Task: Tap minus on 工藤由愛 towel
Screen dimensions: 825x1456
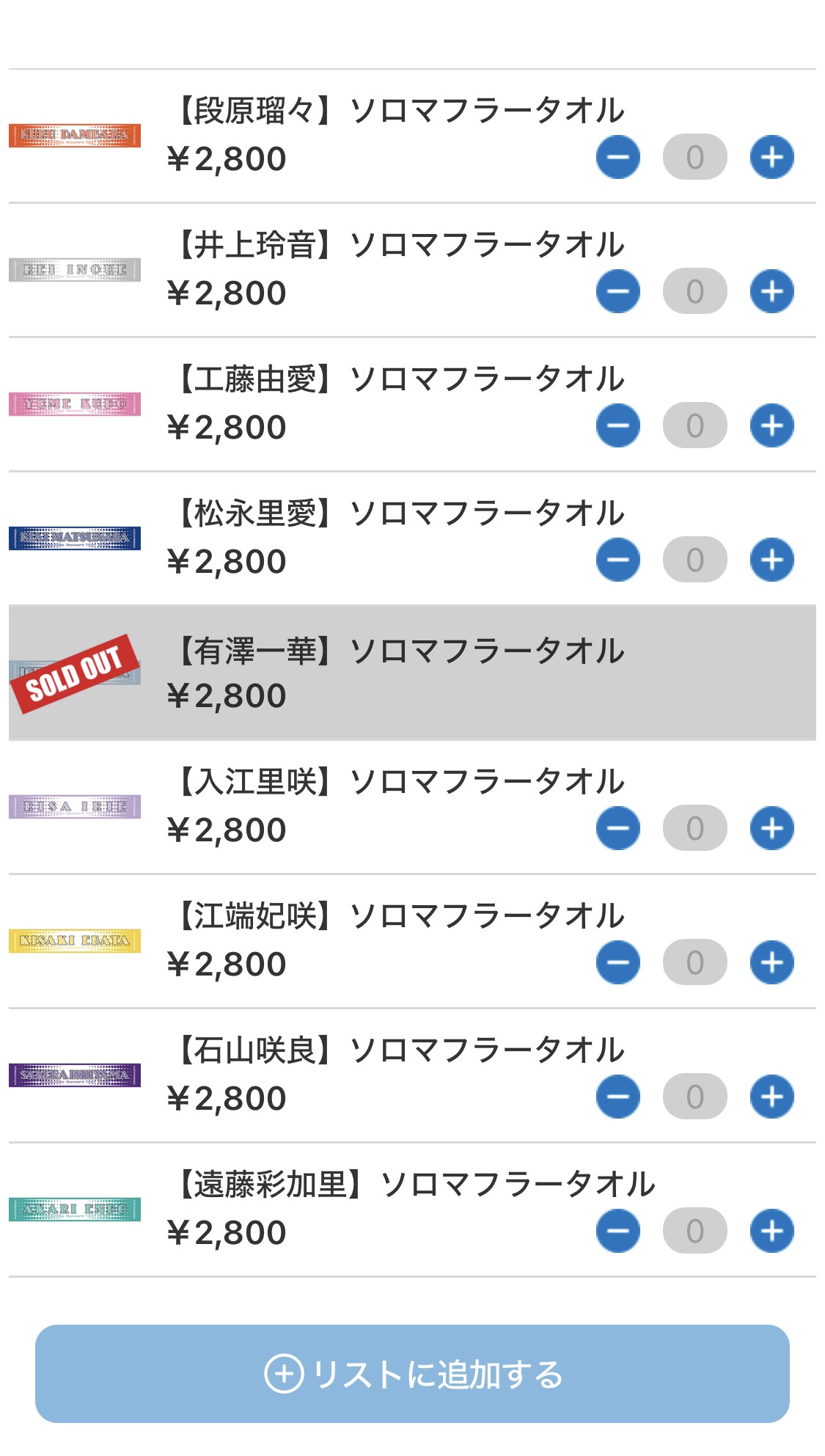Action: (618, 425)
